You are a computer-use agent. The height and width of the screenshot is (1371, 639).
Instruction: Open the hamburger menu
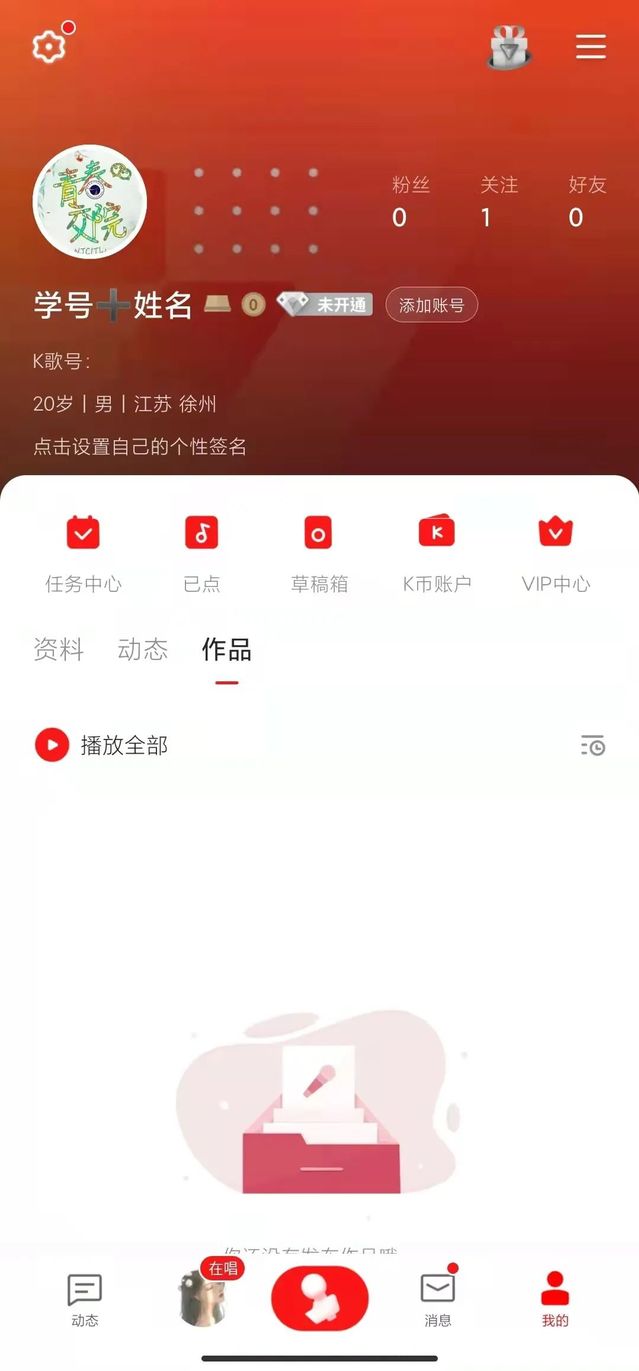click(590, 46)
